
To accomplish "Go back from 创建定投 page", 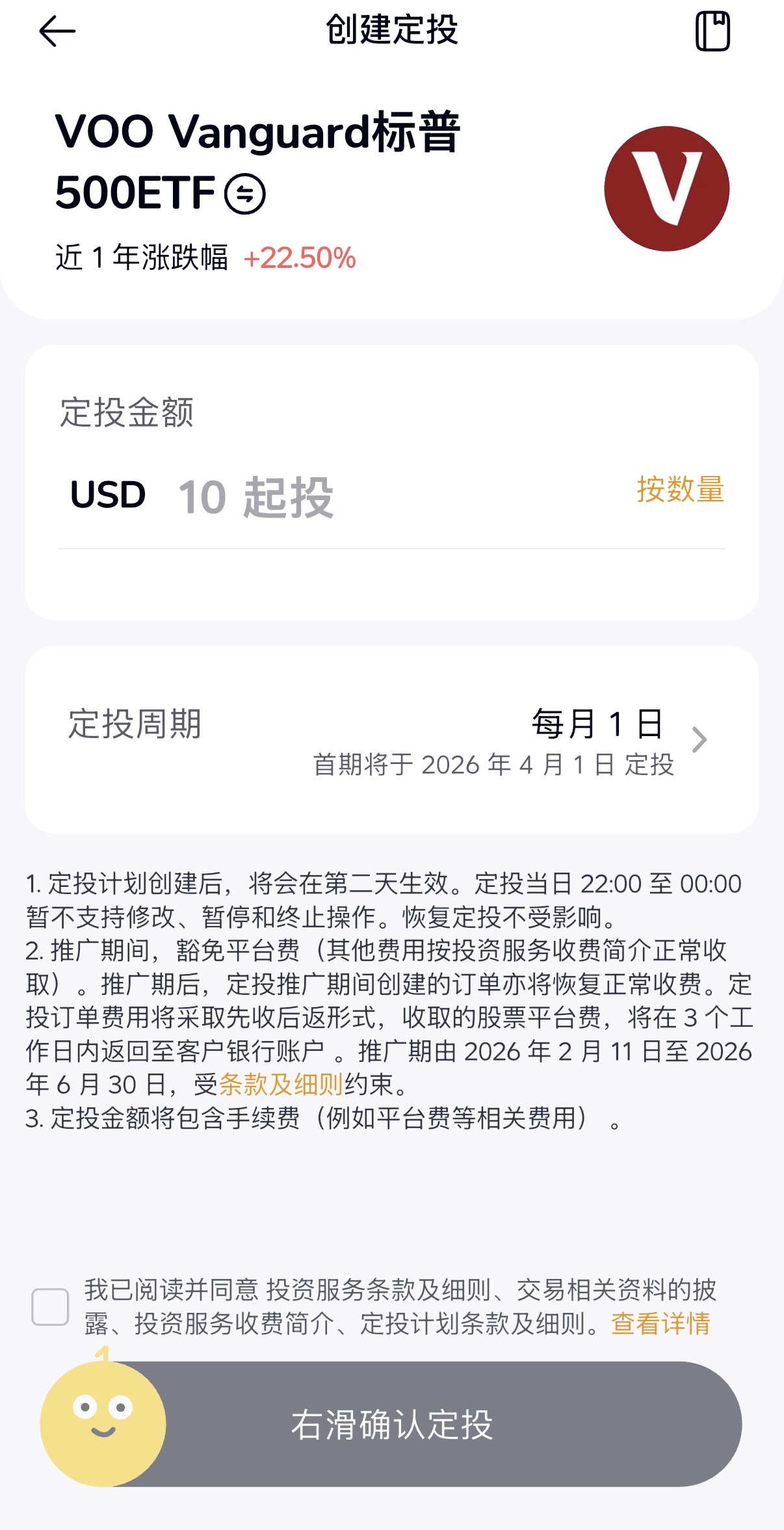I will pos(57,31).
